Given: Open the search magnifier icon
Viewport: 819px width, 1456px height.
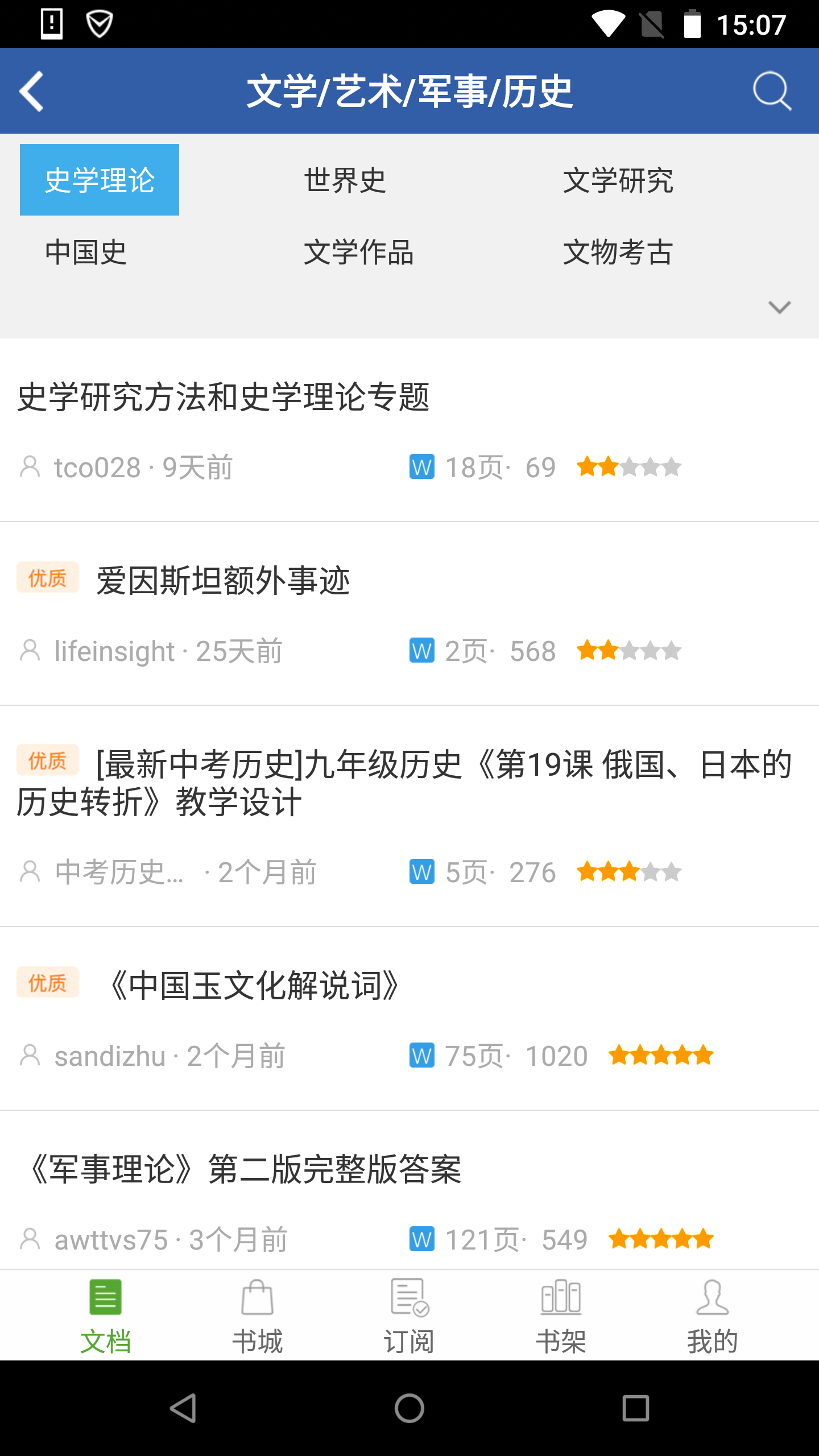Looking at the screenshot, I should tap(771, 91).
